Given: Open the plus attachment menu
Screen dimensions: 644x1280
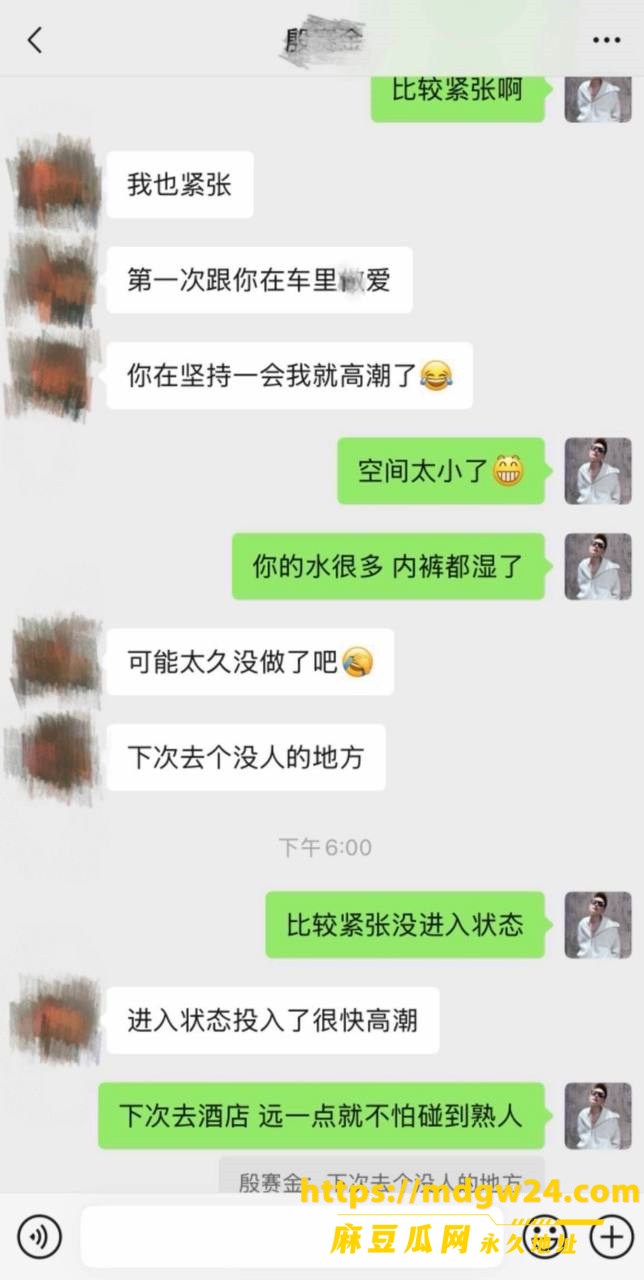Looking at the screenshot, I should click(610, 1237).
